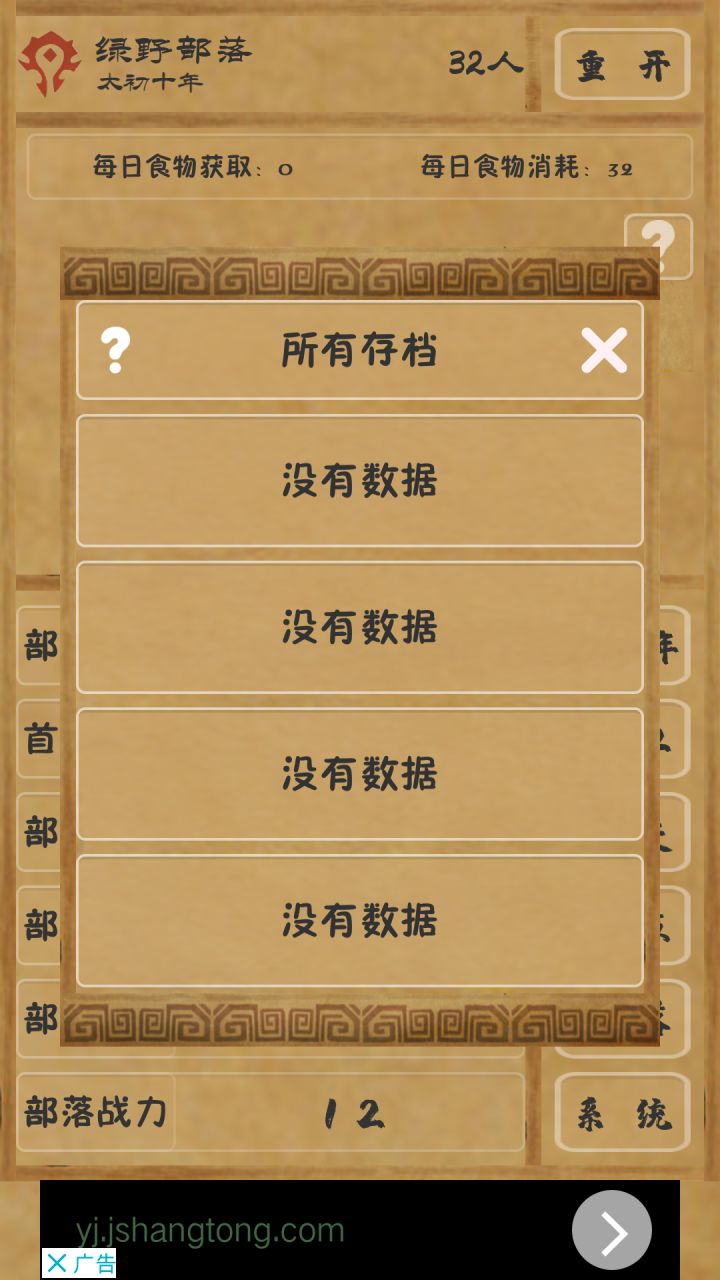Select the third 没有数据 save slot
This screenshot has width=720, height=1280.
pyautogui.click(x=360, y=774)
